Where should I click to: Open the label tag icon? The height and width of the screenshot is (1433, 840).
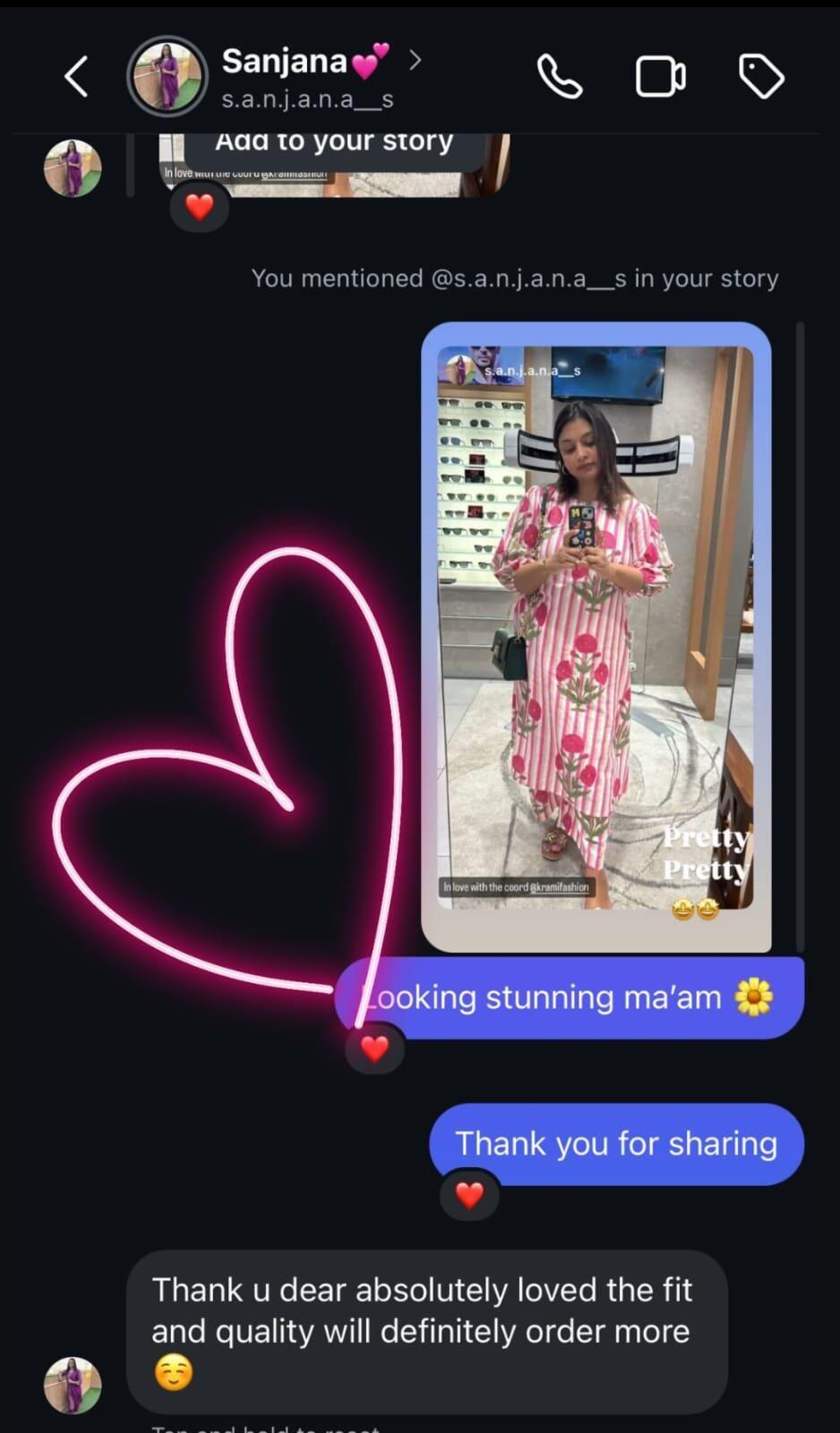point(761,76)
